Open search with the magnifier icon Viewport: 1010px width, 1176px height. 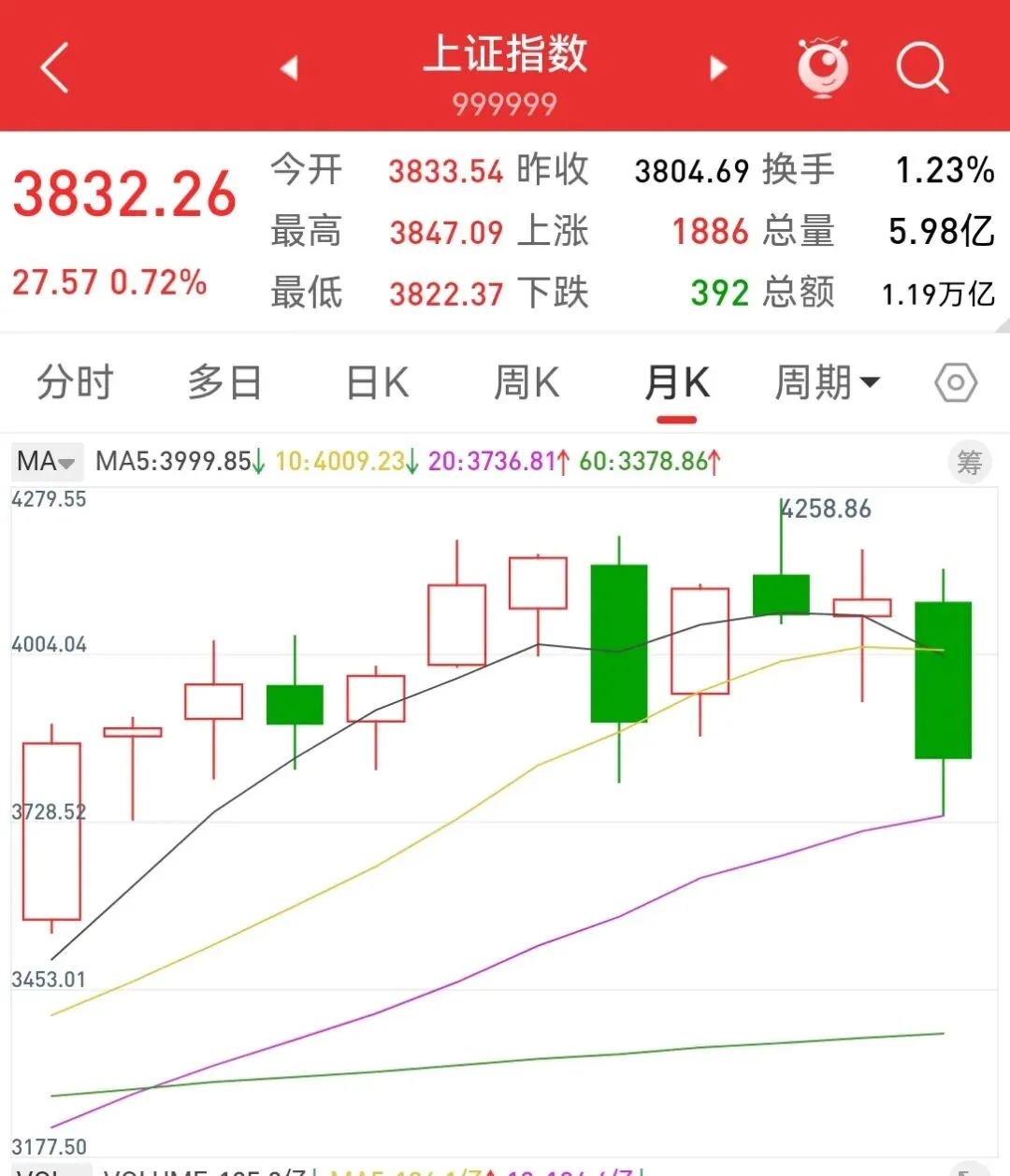922,68
